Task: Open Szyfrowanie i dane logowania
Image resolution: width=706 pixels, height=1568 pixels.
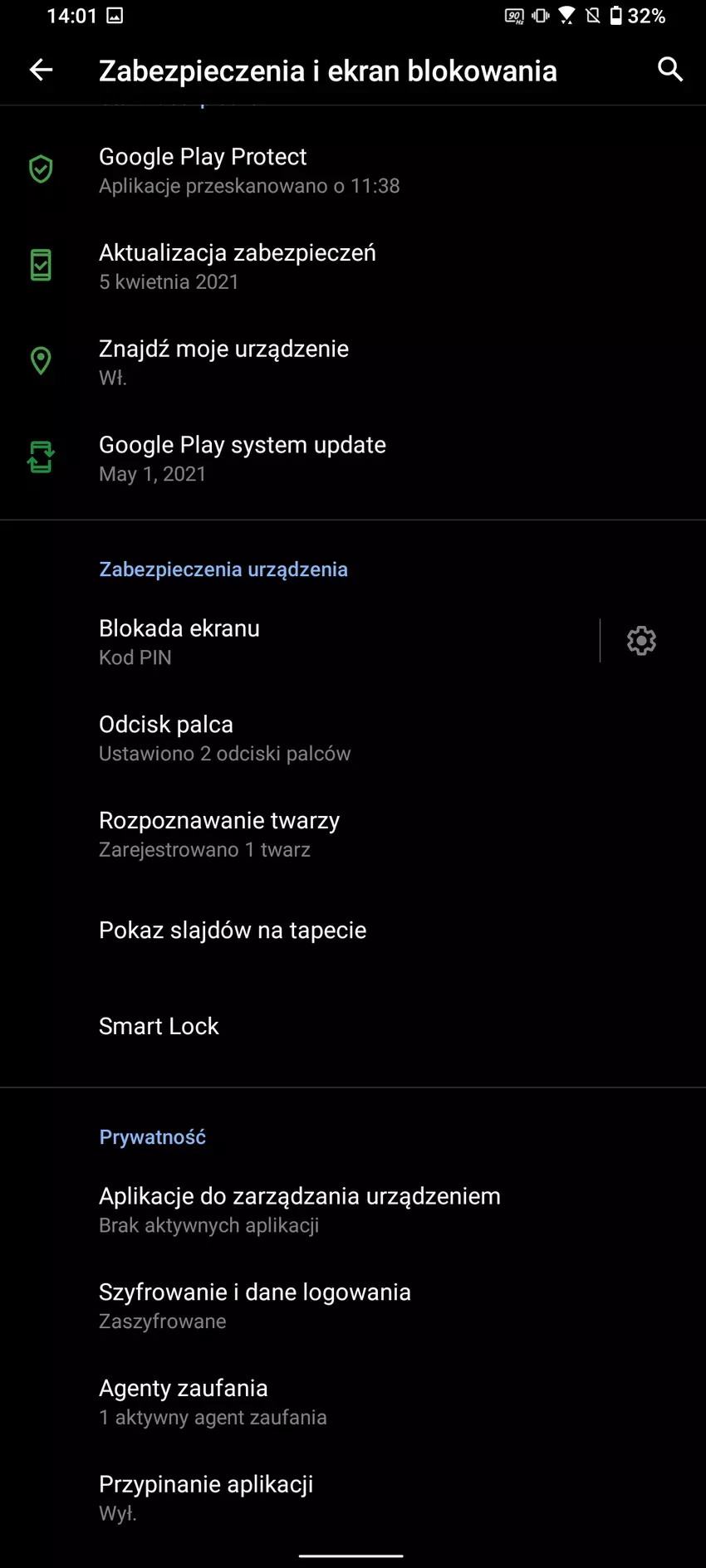Action: pos(254,1306)
